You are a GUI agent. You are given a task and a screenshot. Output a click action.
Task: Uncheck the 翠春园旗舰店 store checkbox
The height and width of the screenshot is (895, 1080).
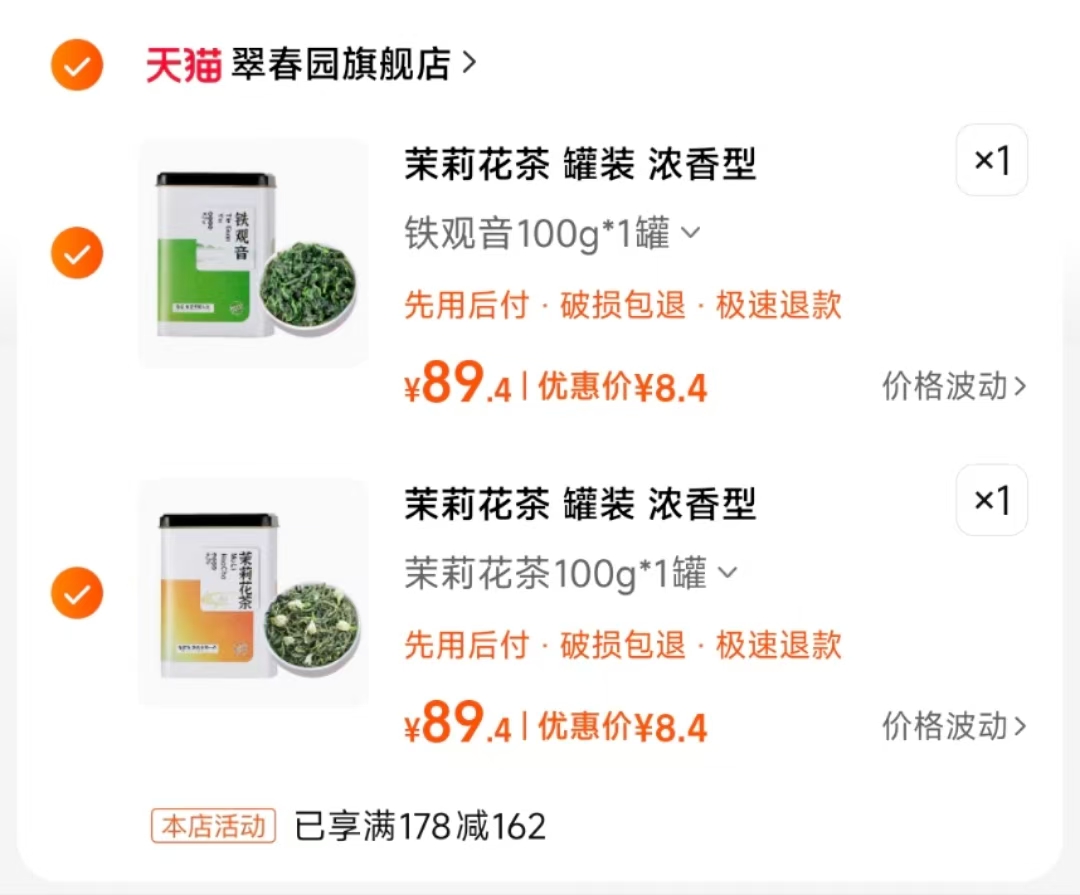click(x=77, y=65)
